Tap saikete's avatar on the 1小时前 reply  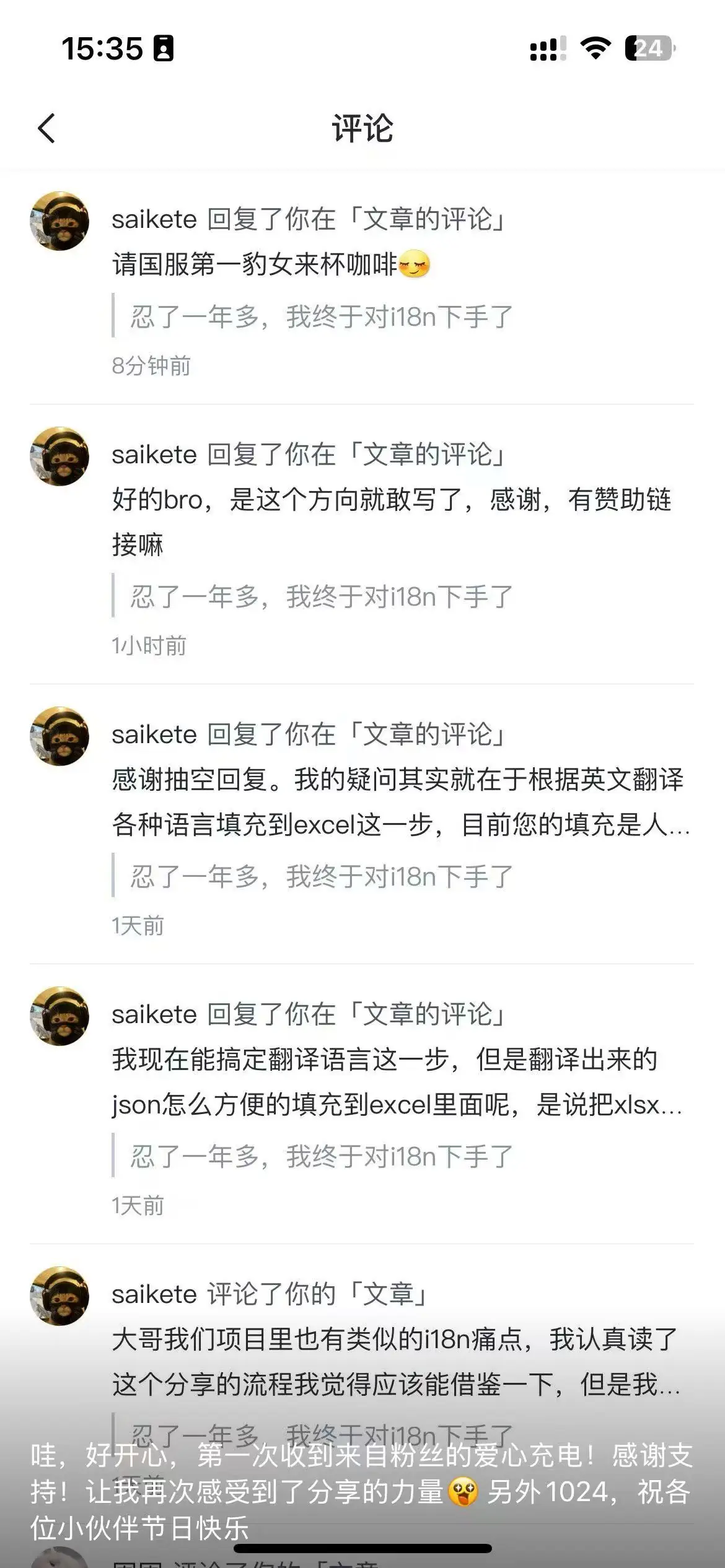(x=59, y=456)
